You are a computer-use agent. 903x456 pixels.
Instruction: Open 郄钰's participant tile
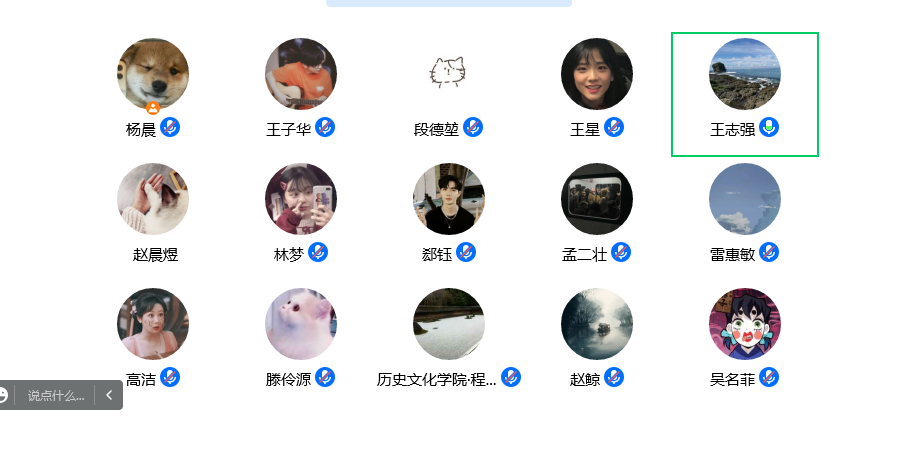pyautogui.click(x=449, y=200)
